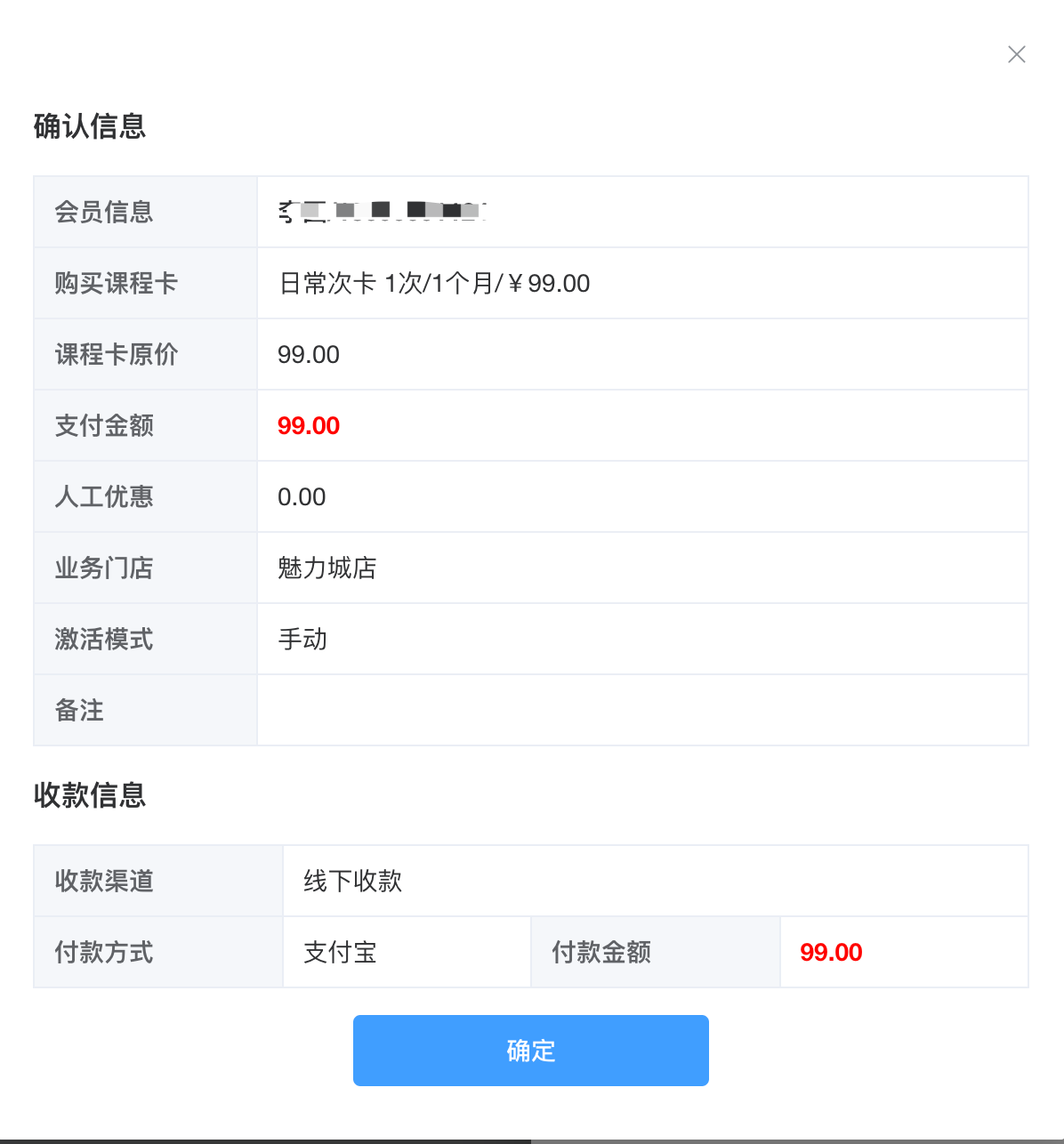Tap the 确定 button to confirm payment
This screenshot has height=1144, width=1064.
pos(530,1051)
